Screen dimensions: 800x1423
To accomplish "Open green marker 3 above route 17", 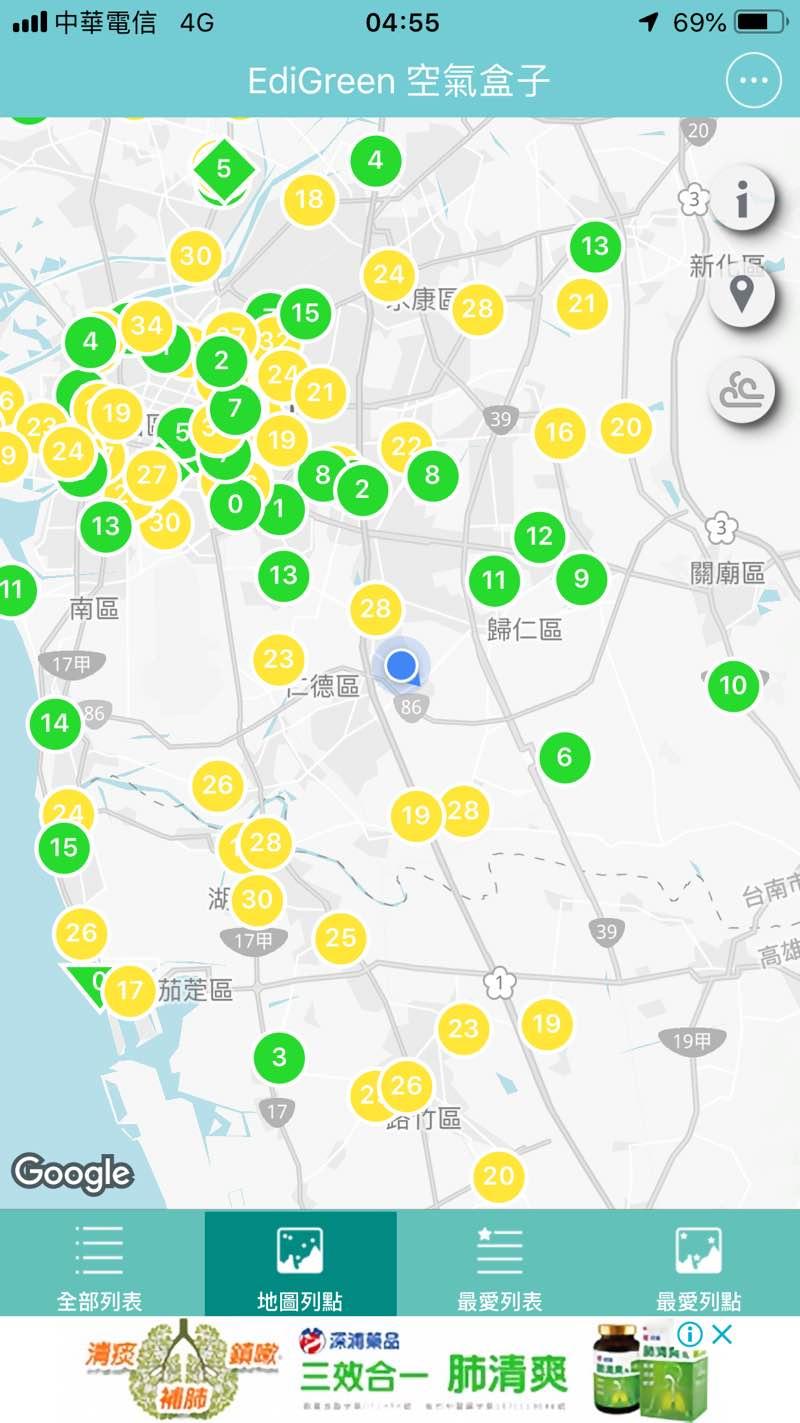I will coord(279,1057).
